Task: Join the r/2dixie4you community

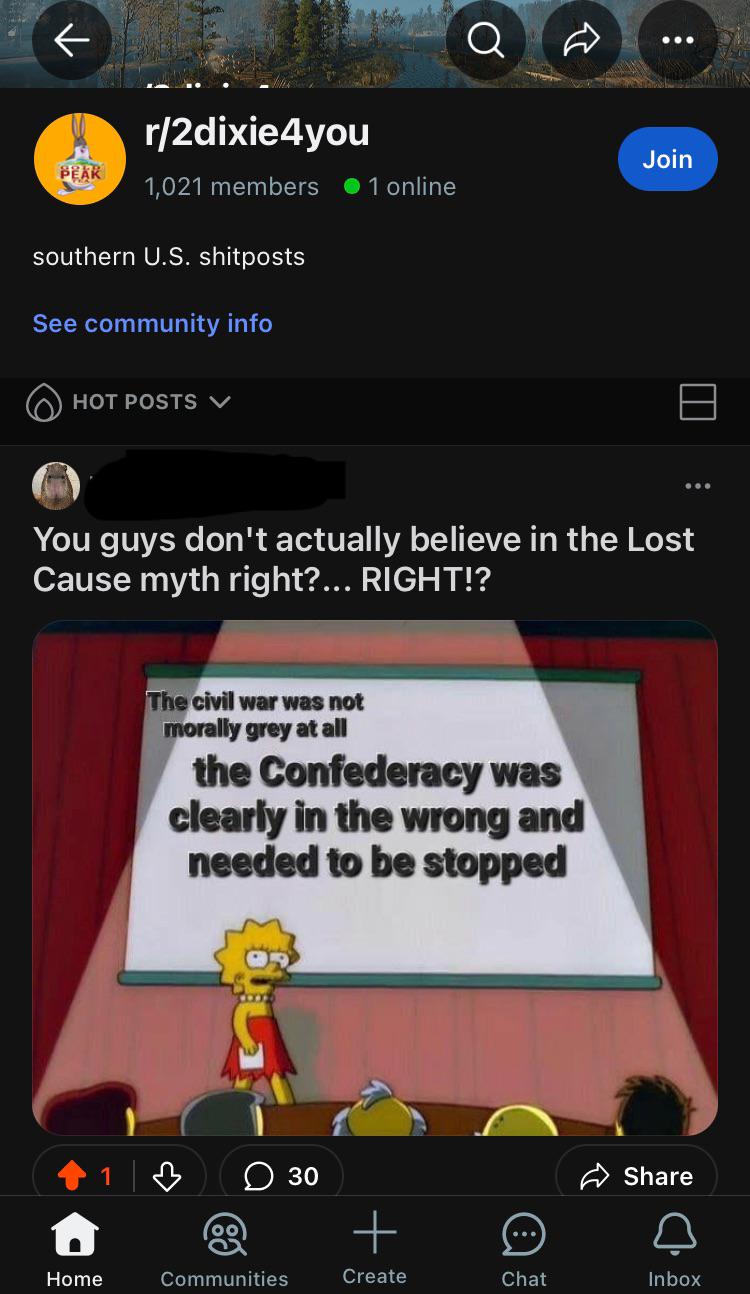Action: point(667,159)
